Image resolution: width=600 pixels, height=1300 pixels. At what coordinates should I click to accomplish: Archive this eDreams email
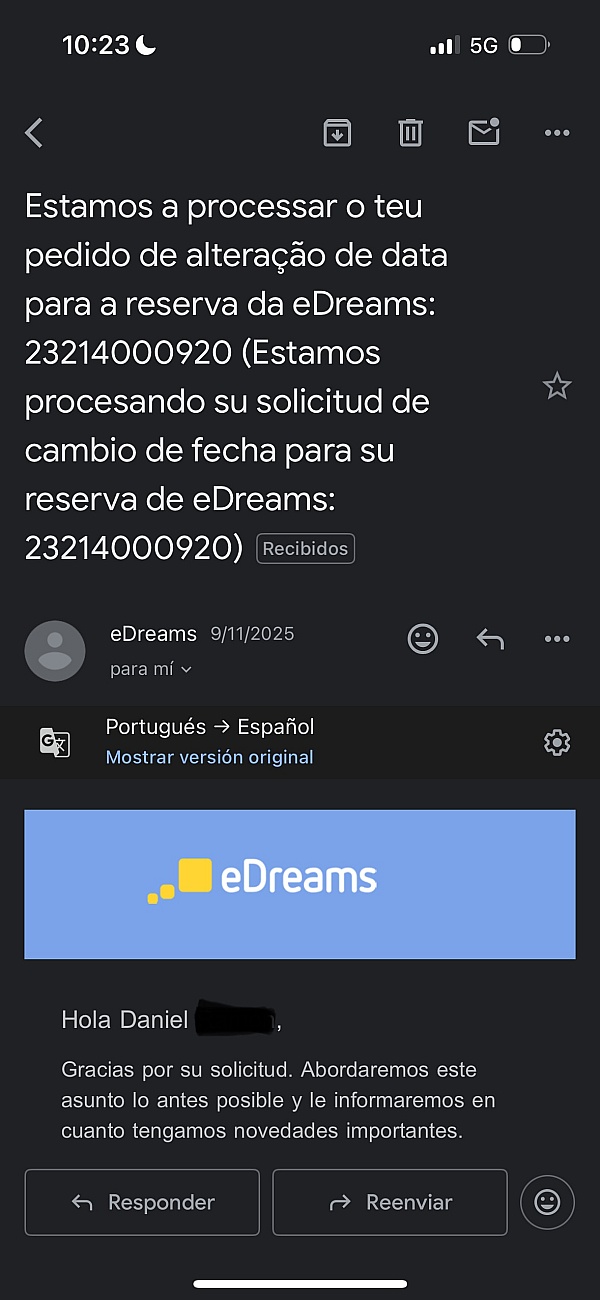coord(337,133)
